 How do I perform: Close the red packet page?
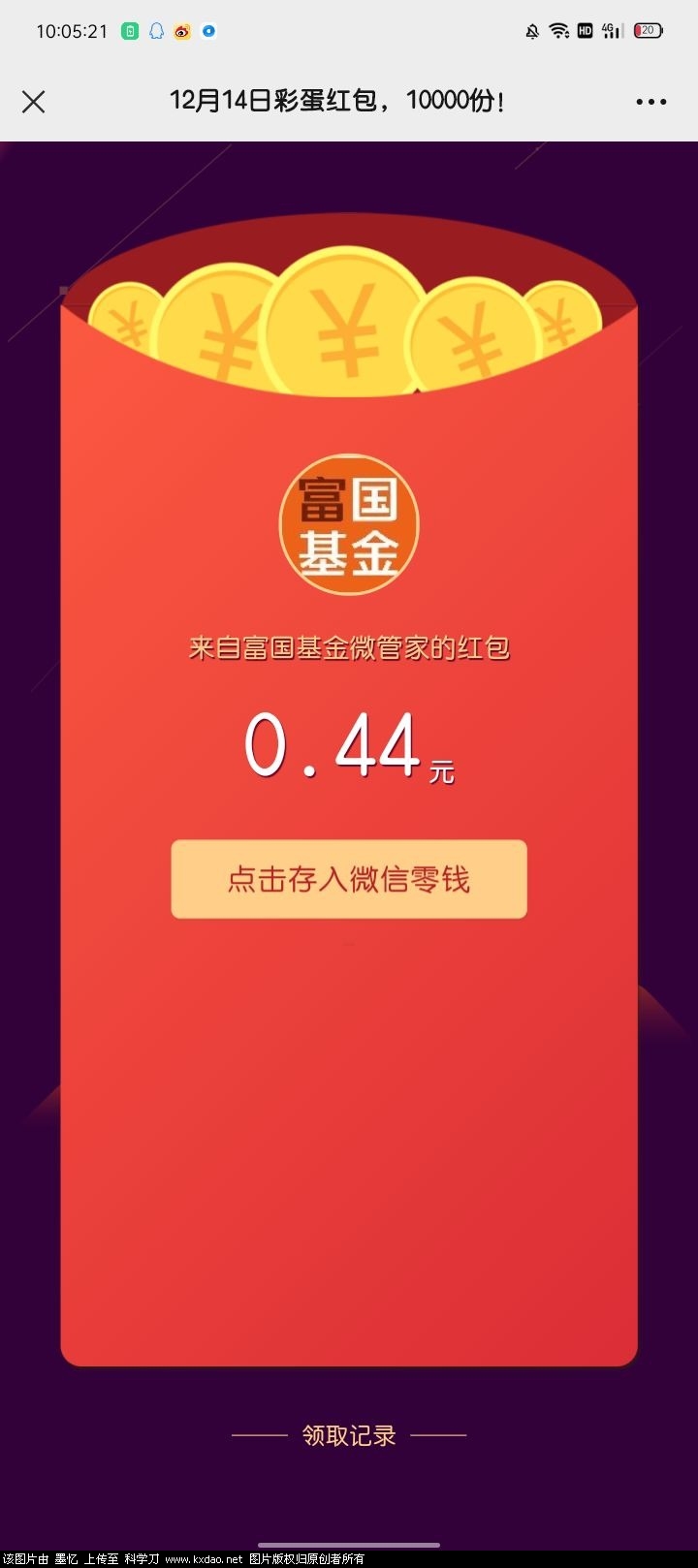(34, 102)
